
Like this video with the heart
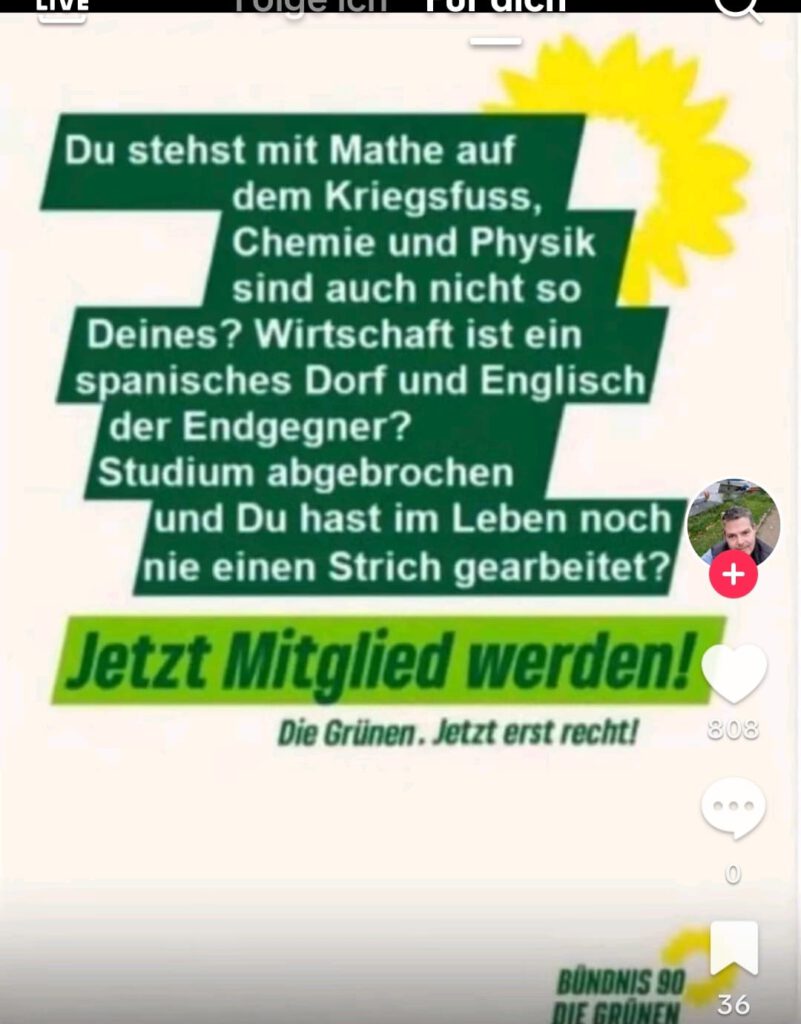[x=733, y=673]
